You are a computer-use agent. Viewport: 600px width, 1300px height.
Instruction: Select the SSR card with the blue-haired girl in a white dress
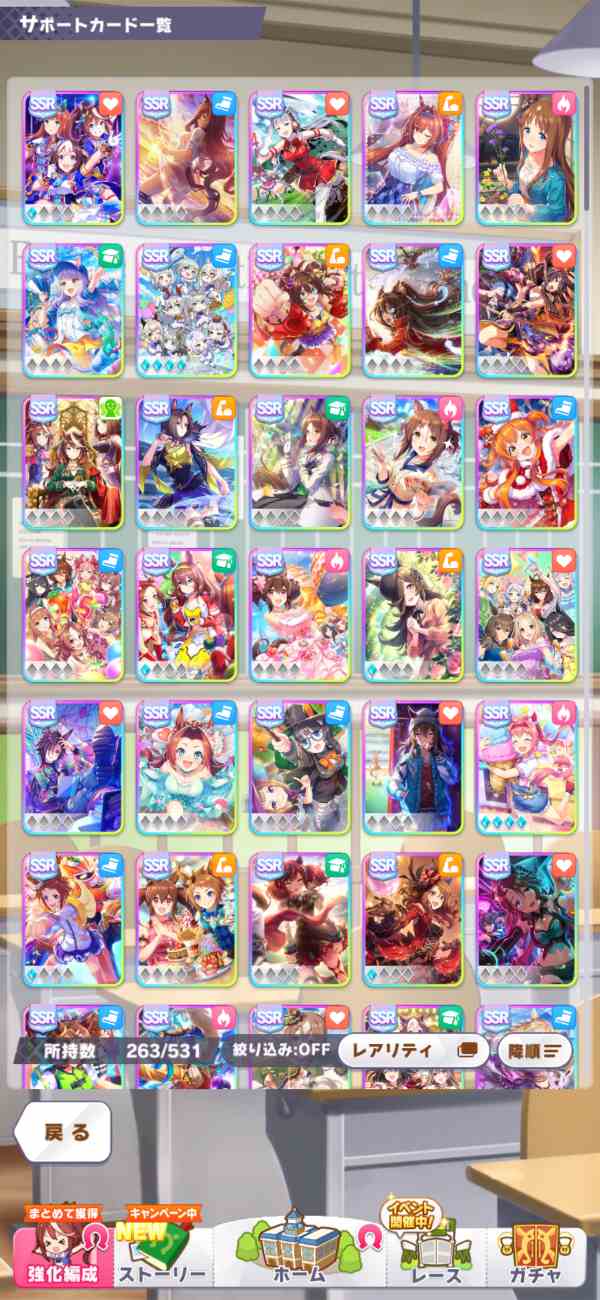73,310
